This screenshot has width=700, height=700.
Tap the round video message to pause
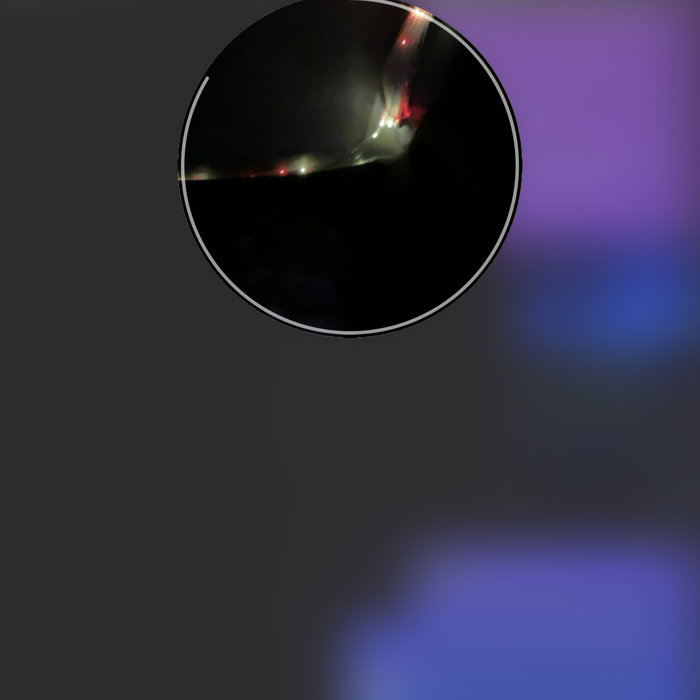[x=350, y=165]
